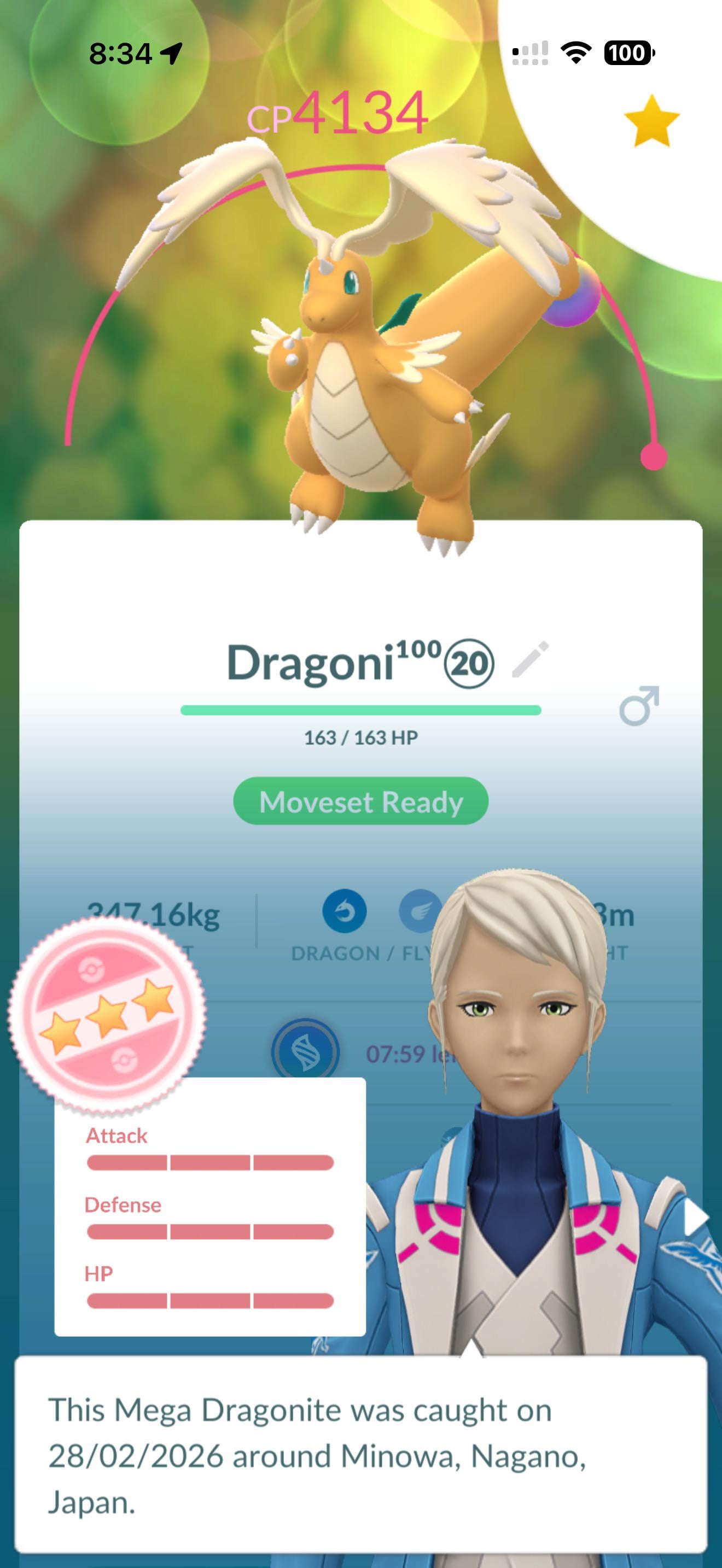
Task: Toggle the favorite star icon
Action: click(x=651, y=121)
